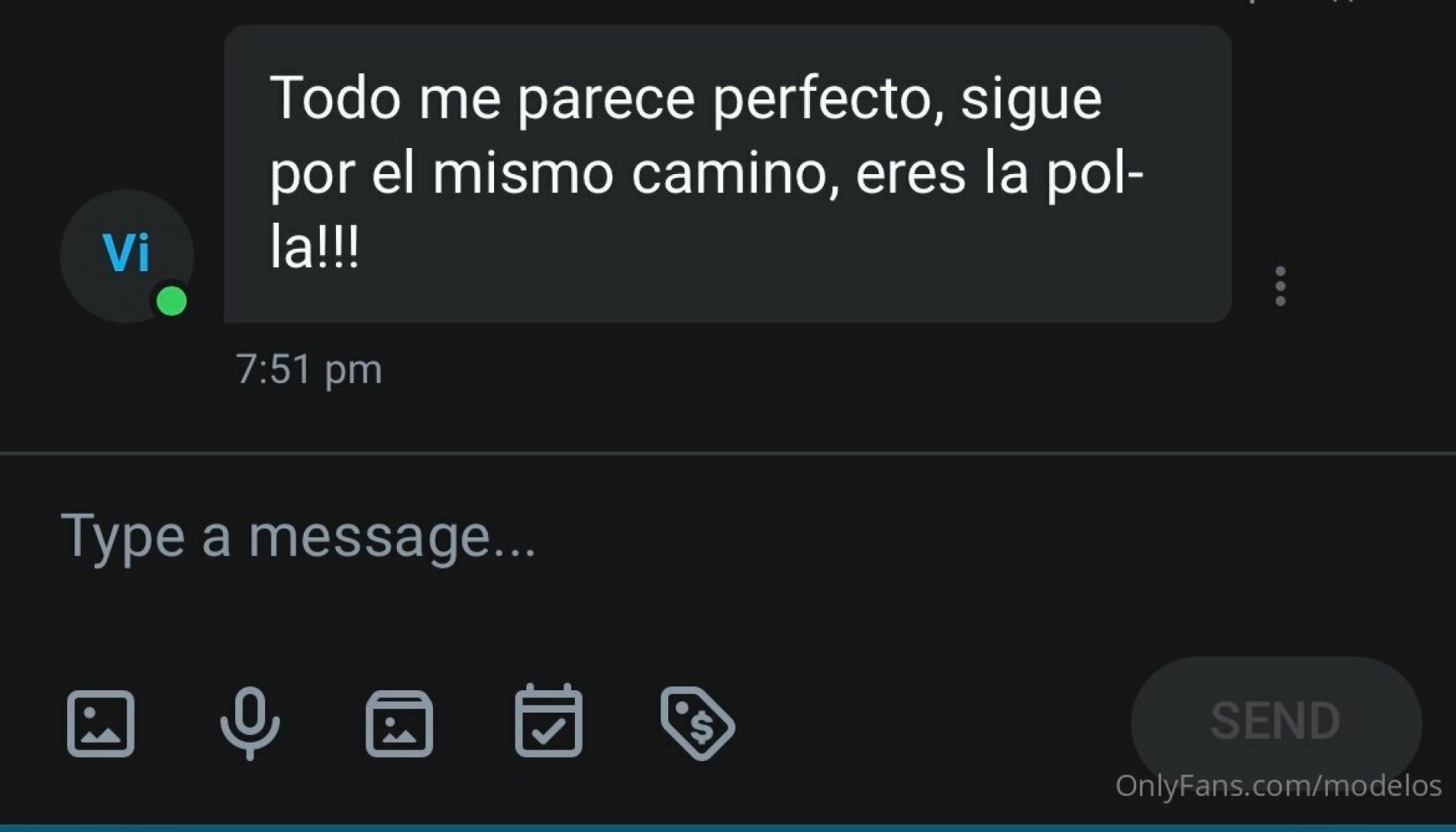Tap the Vi user avatar
Image resolution: width=1456 pixels, height=832 pixels.
tap(126, 255)
